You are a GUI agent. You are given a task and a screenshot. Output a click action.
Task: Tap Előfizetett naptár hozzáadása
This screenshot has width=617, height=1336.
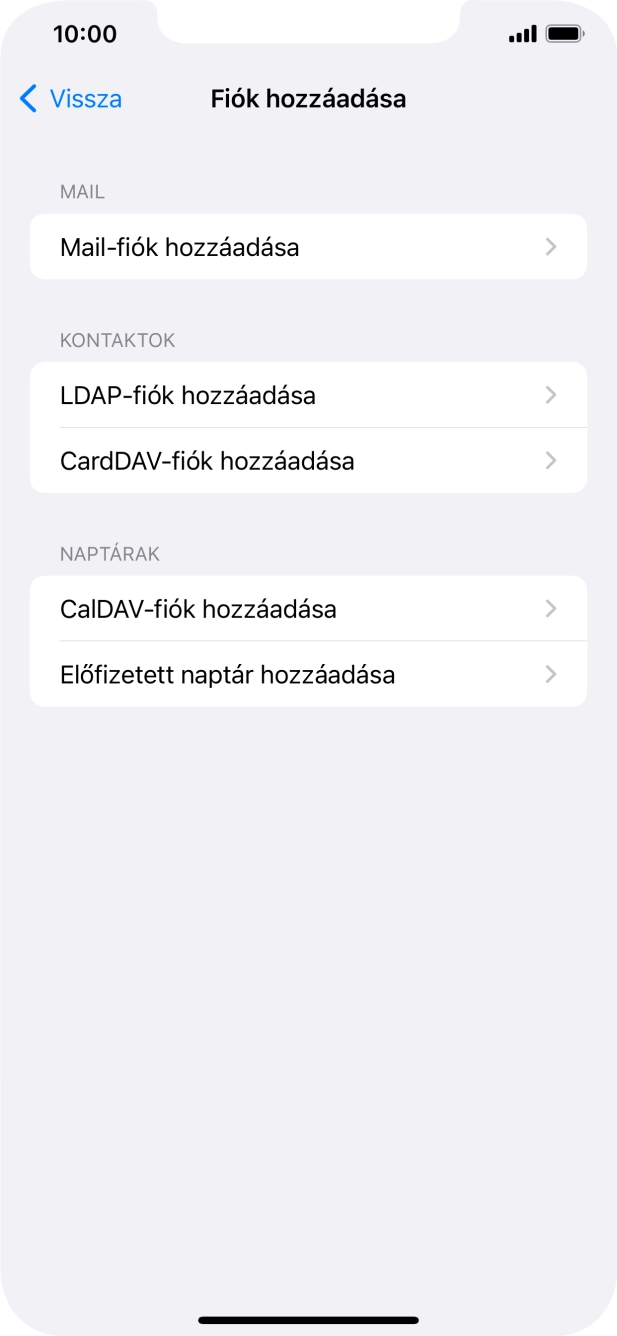pyautogui.click(x=308, y=675)
